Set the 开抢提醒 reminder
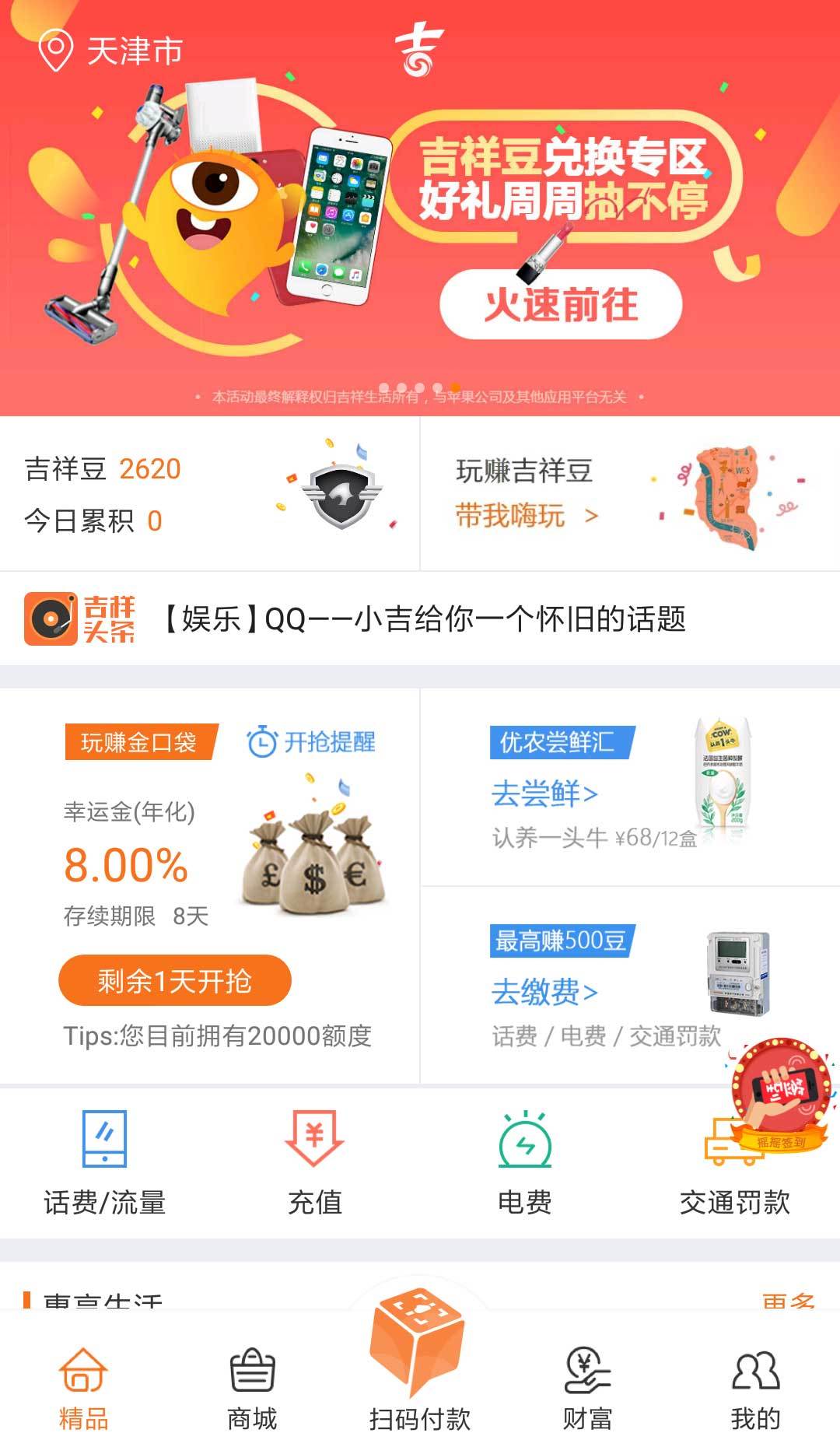Screen dimensions: 840x1447 coord(311,742)
